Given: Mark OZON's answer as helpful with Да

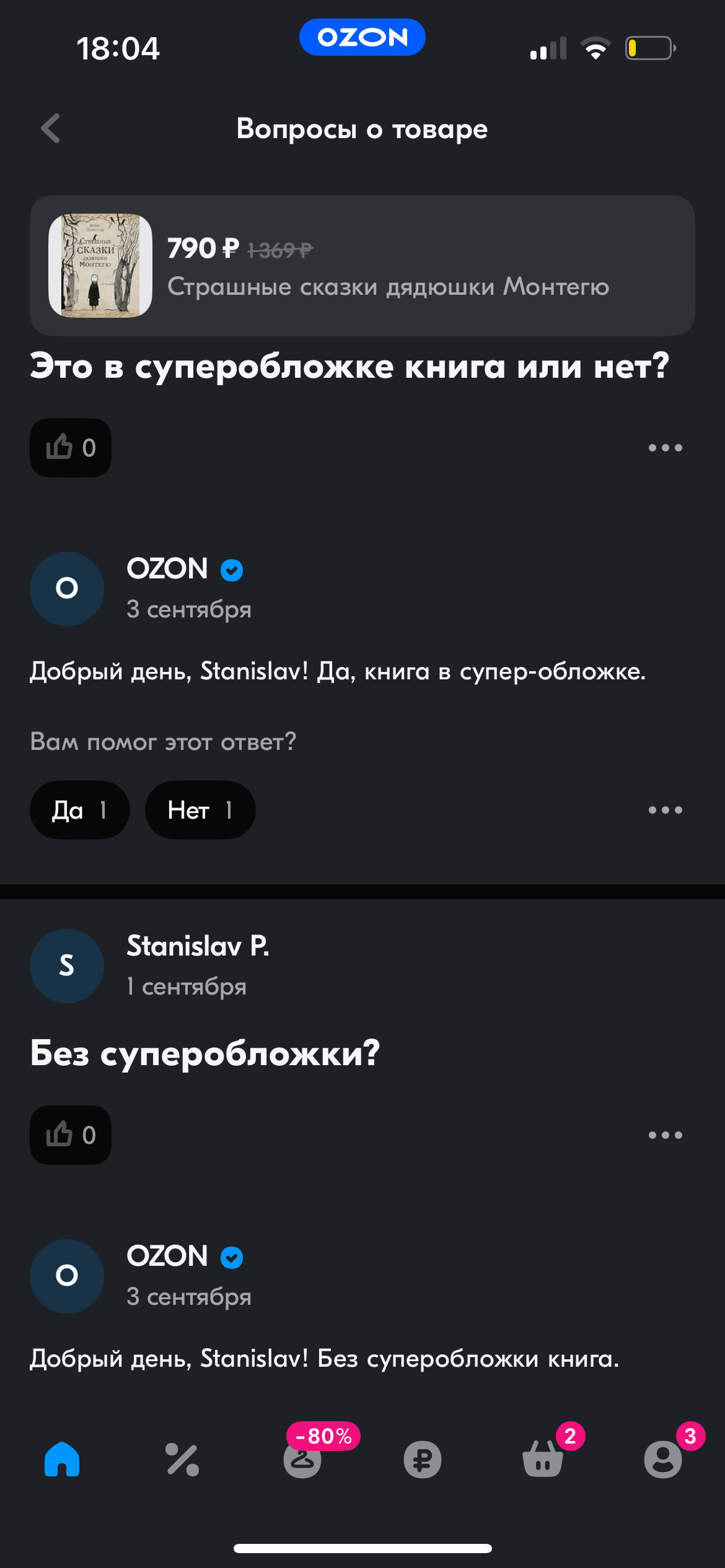Looking at the screenshot, I should pos(79,810).
